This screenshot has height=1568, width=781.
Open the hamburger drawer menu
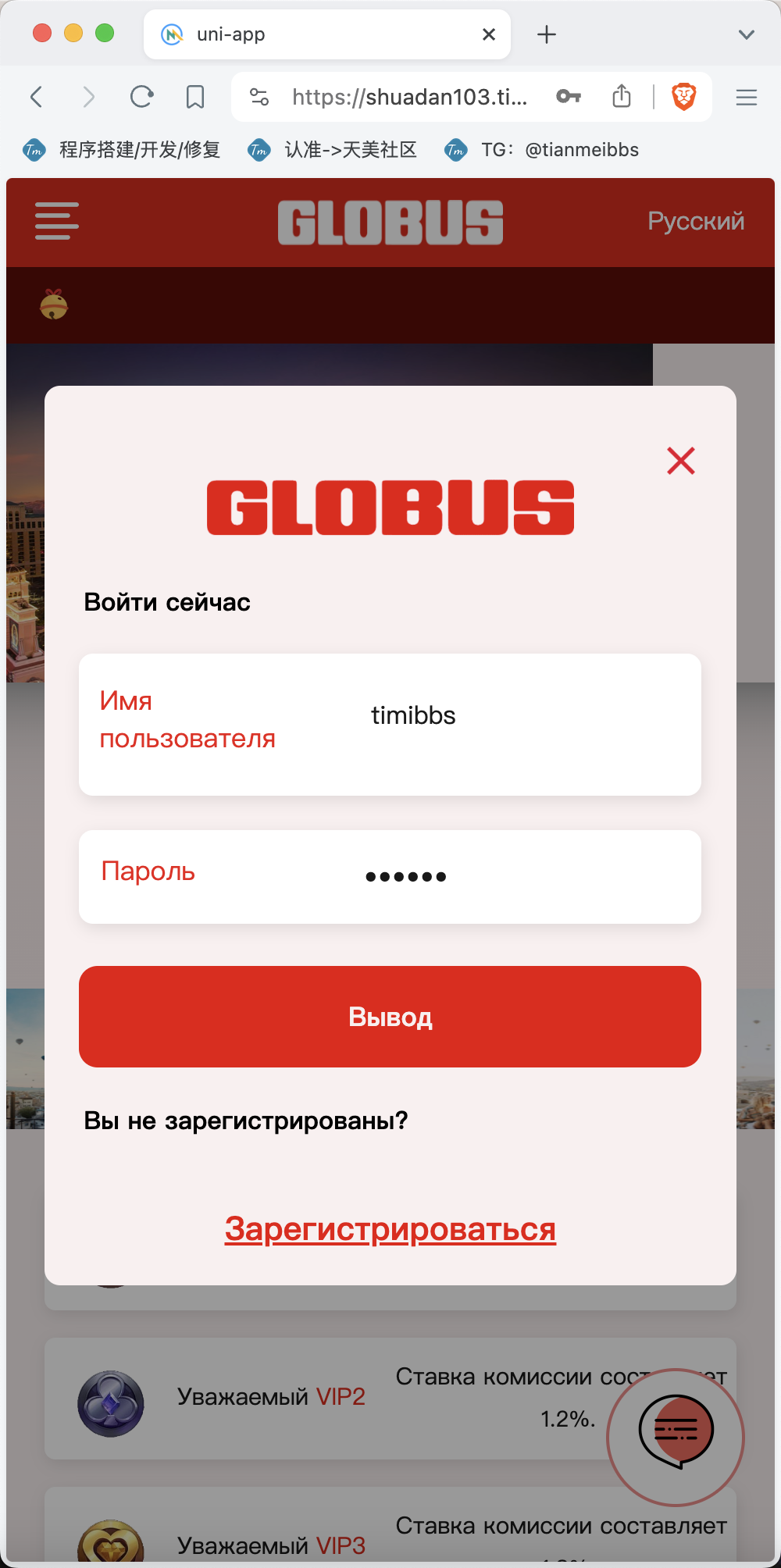[x=57, y=221]
